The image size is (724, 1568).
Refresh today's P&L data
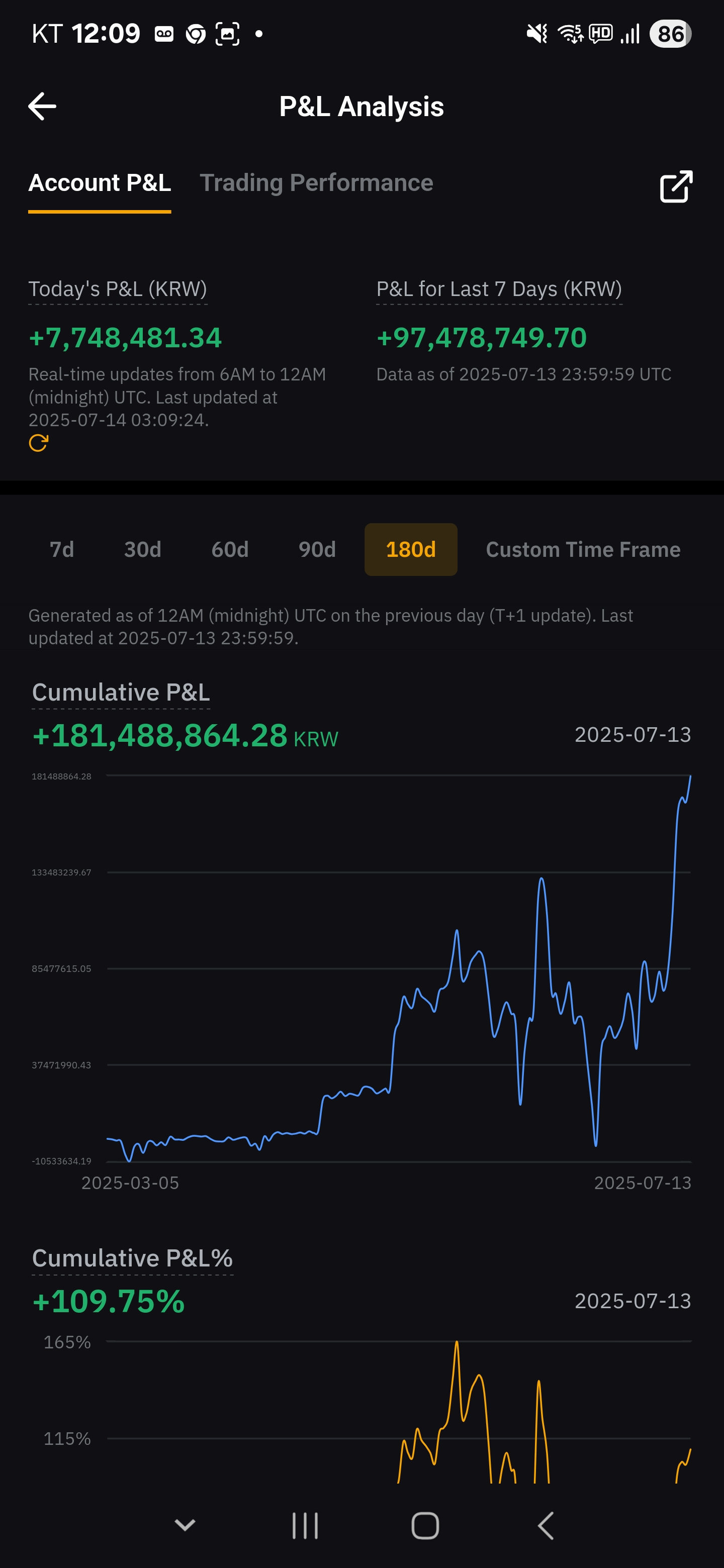click(38, 443)
